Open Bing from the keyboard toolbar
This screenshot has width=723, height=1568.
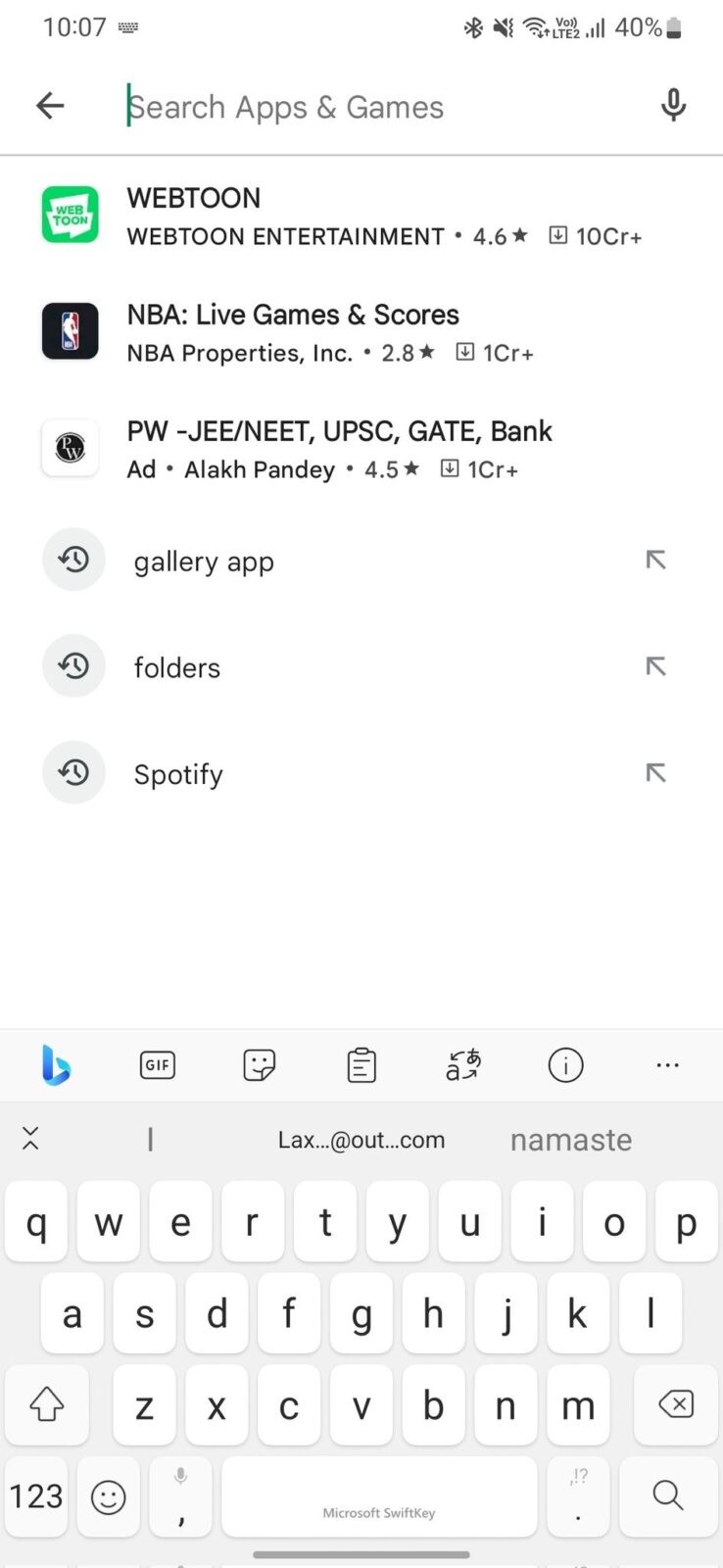56,1064
